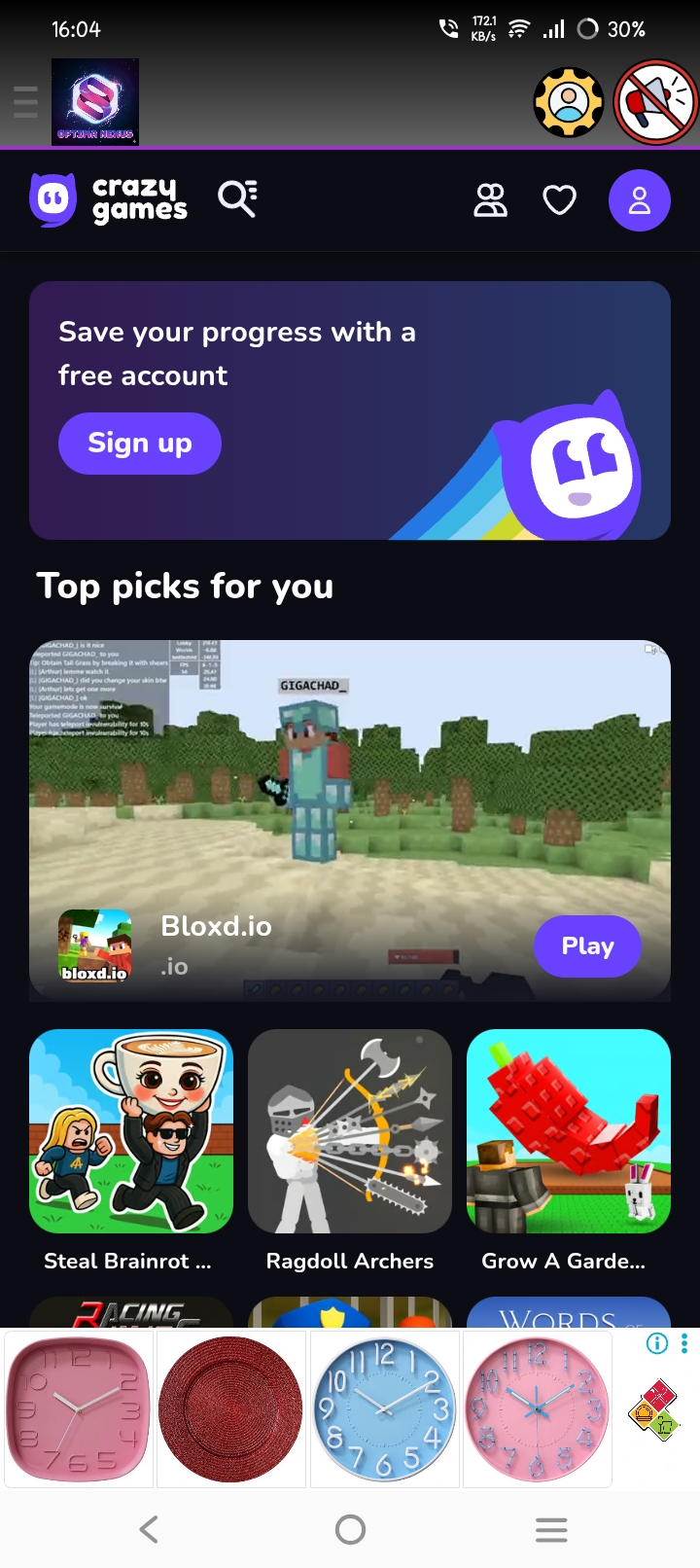Open the friends icon
700x1568 pixels.
pyautogui.click(x=490, y=200)
